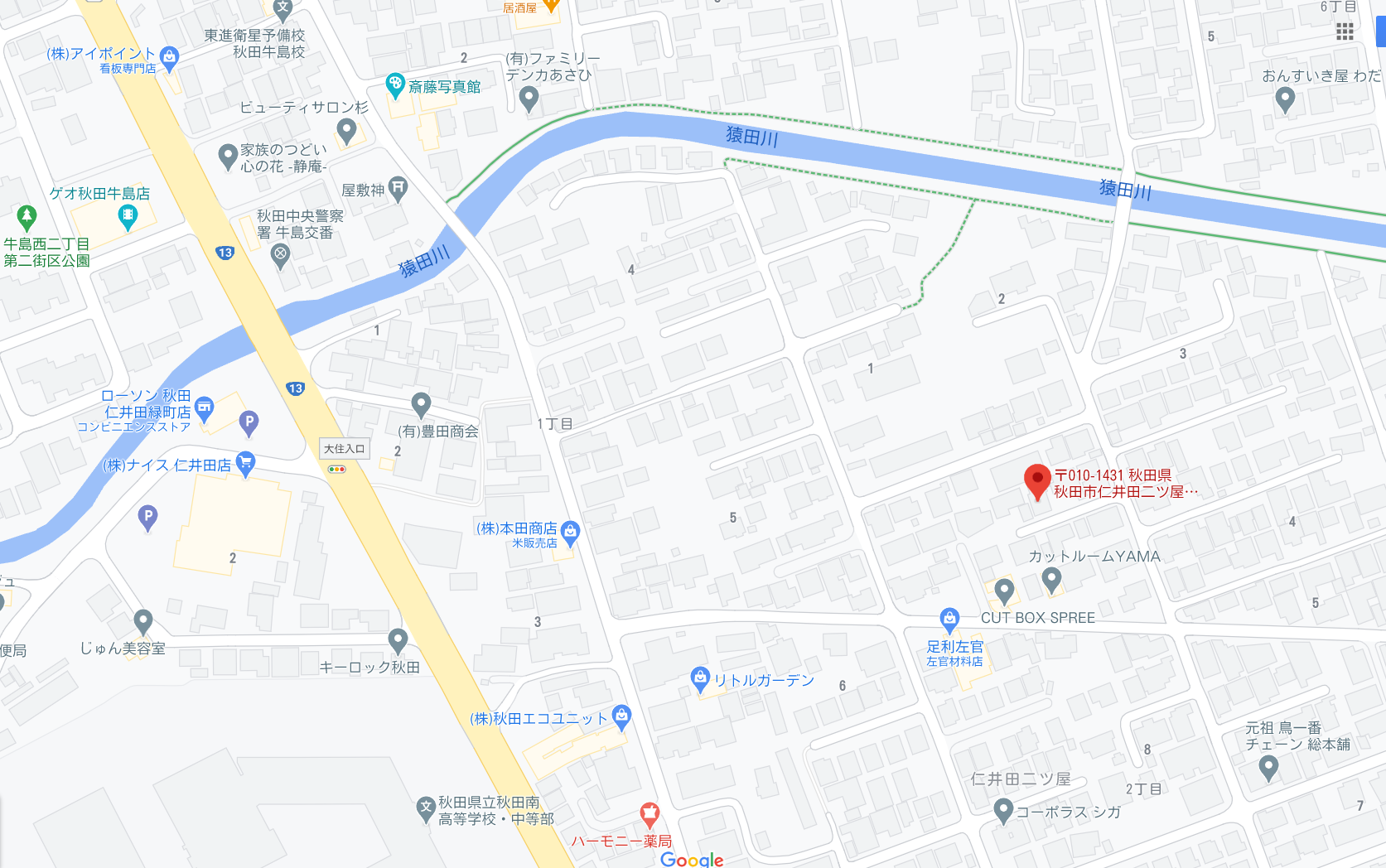Screen dimensions: 1386x868
Task: Open the Google apps grid icon
Action: tap(1345, 31)
